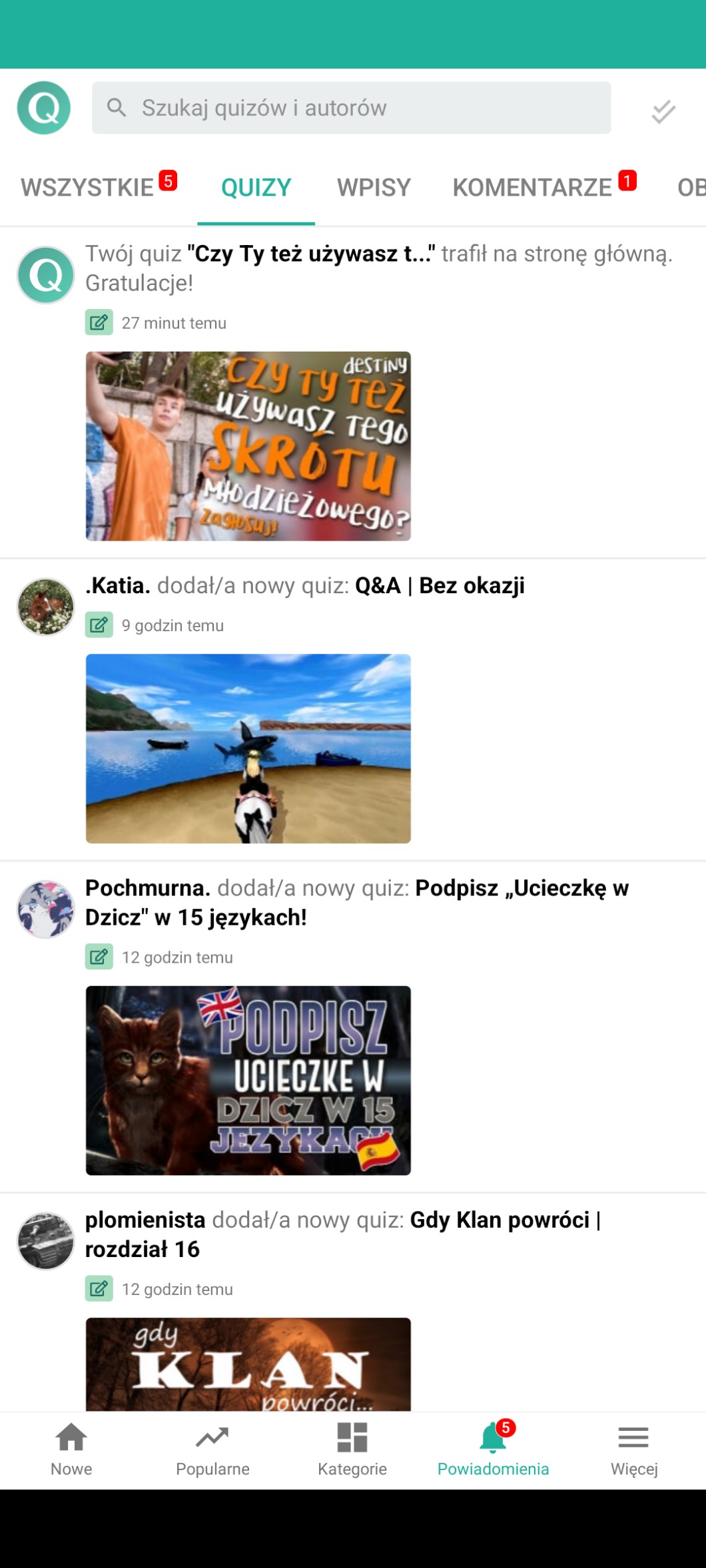Viewport: 706px width, 1568px height.
Task: Open the Komentarze tab
Action: [x=532, y=188]
